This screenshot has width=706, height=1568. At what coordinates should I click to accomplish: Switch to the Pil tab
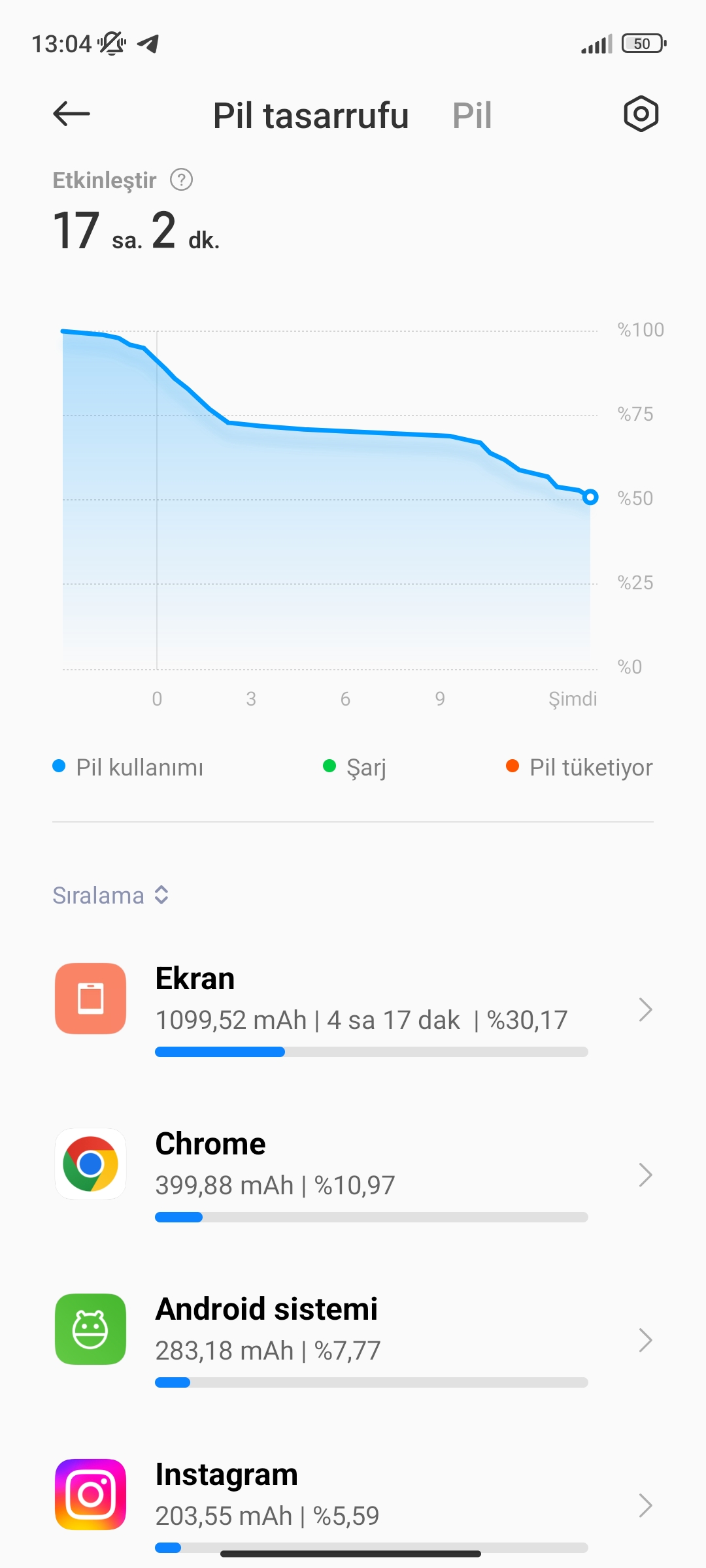tap(472, 116)
